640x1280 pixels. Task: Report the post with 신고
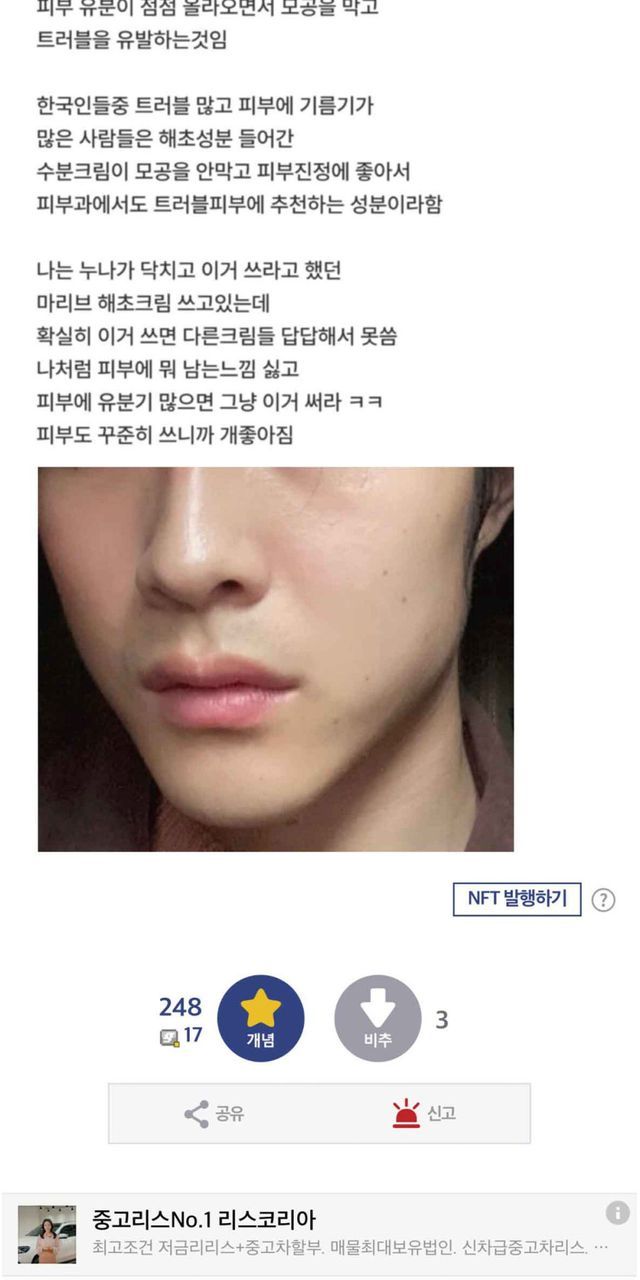point(424,1113)
